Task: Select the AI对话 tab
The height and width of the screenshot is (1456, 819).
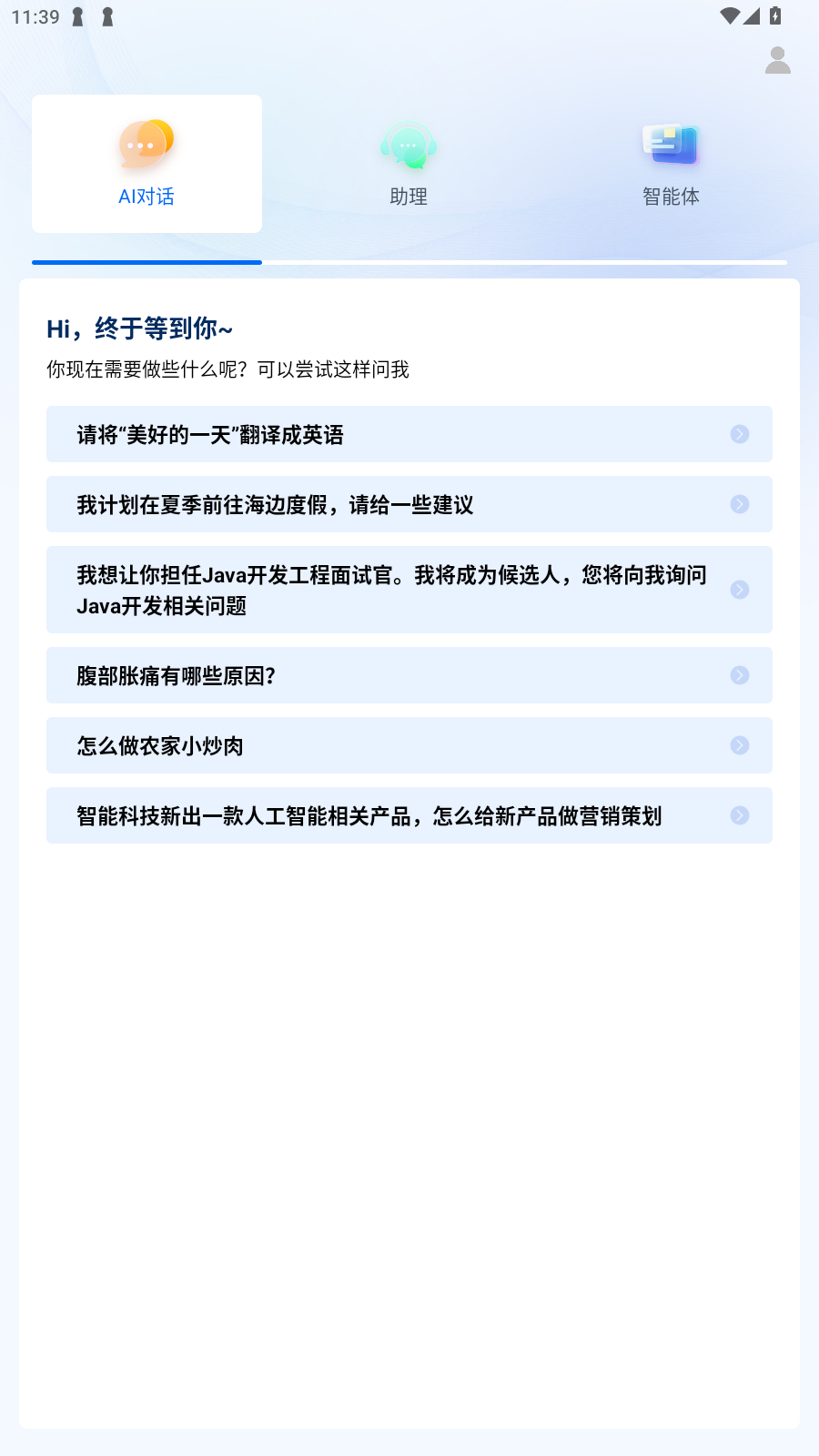Action: (147, 164)
